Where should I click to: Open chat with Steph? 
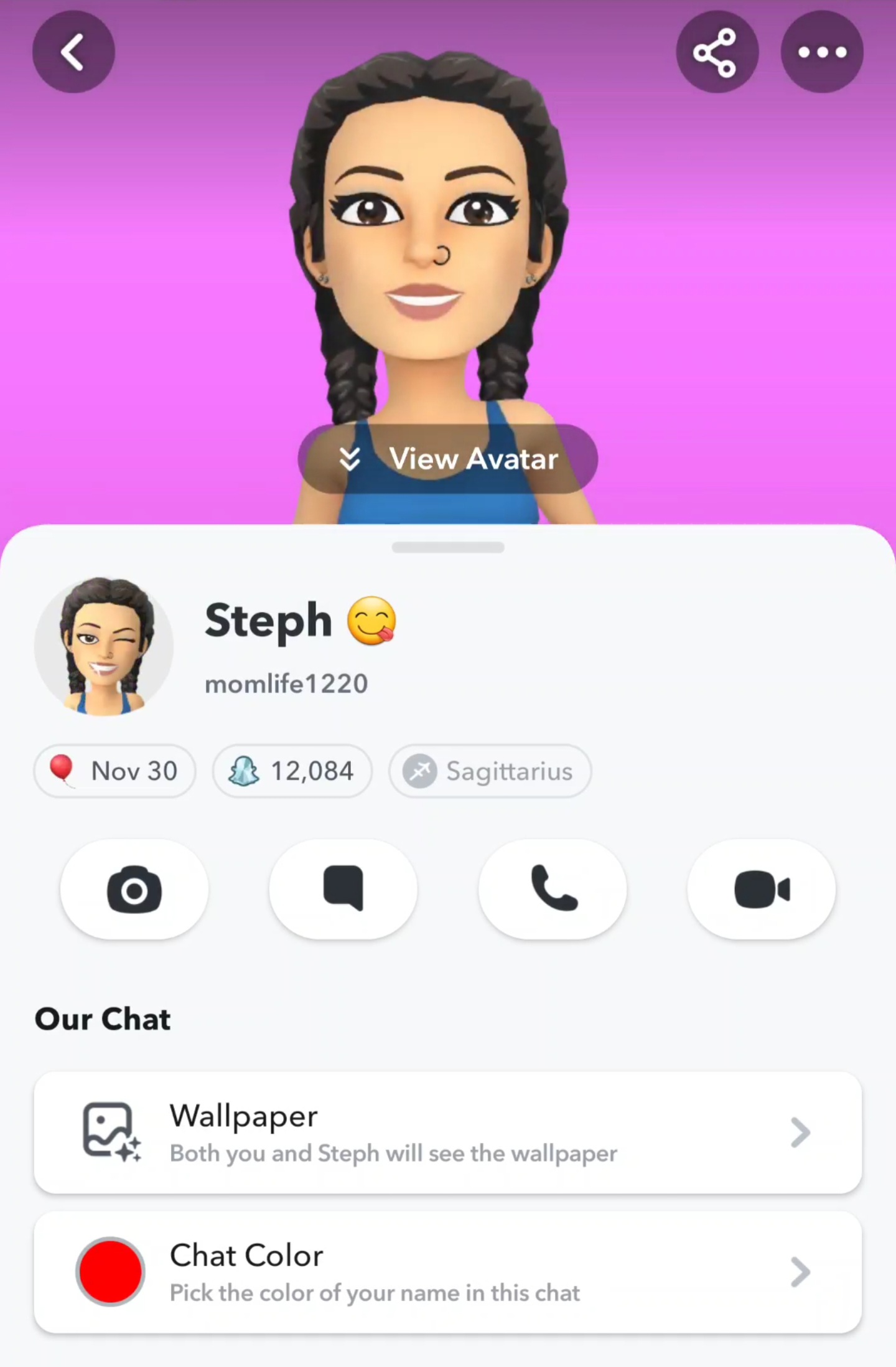pyautogui.click(x=343, y=889)
